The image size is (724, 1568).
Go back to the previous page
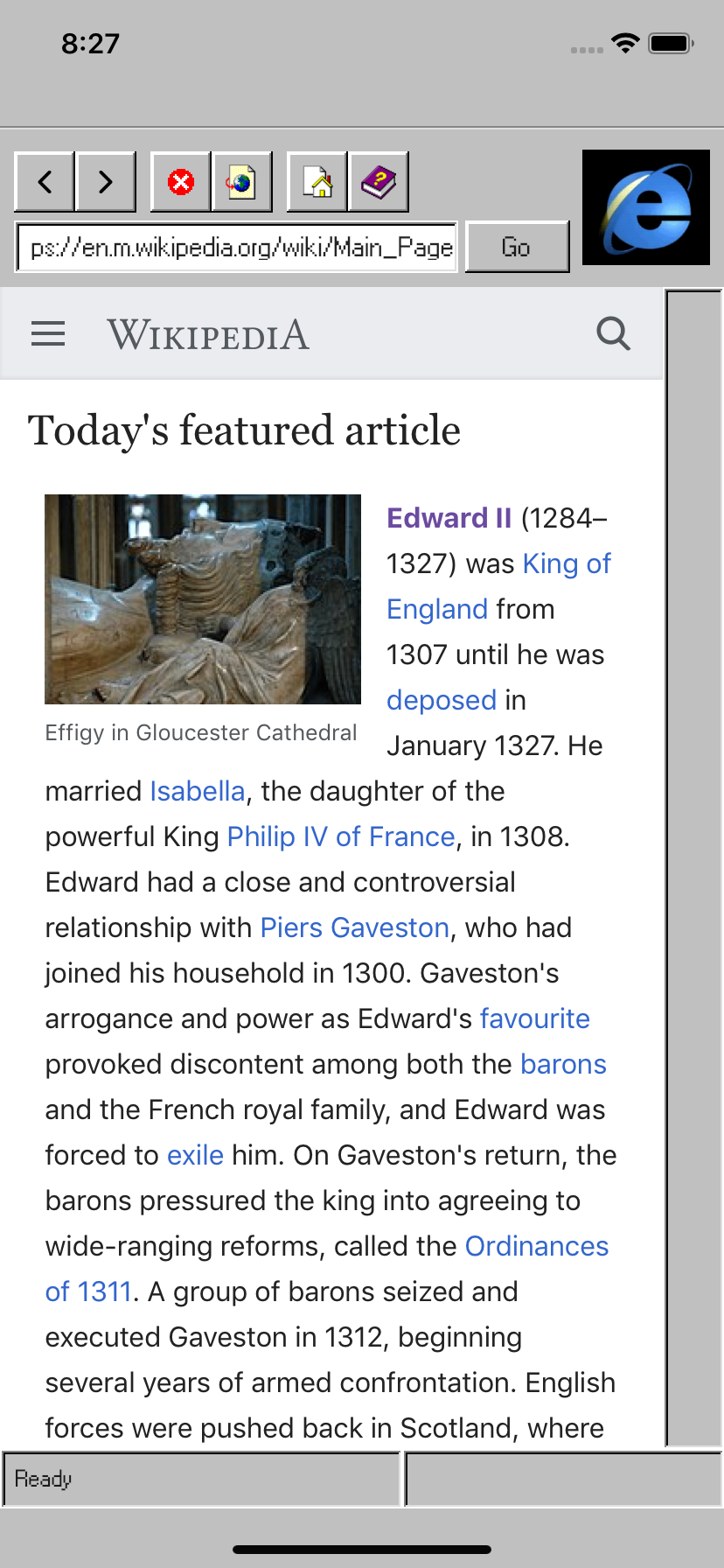point(45,182)
